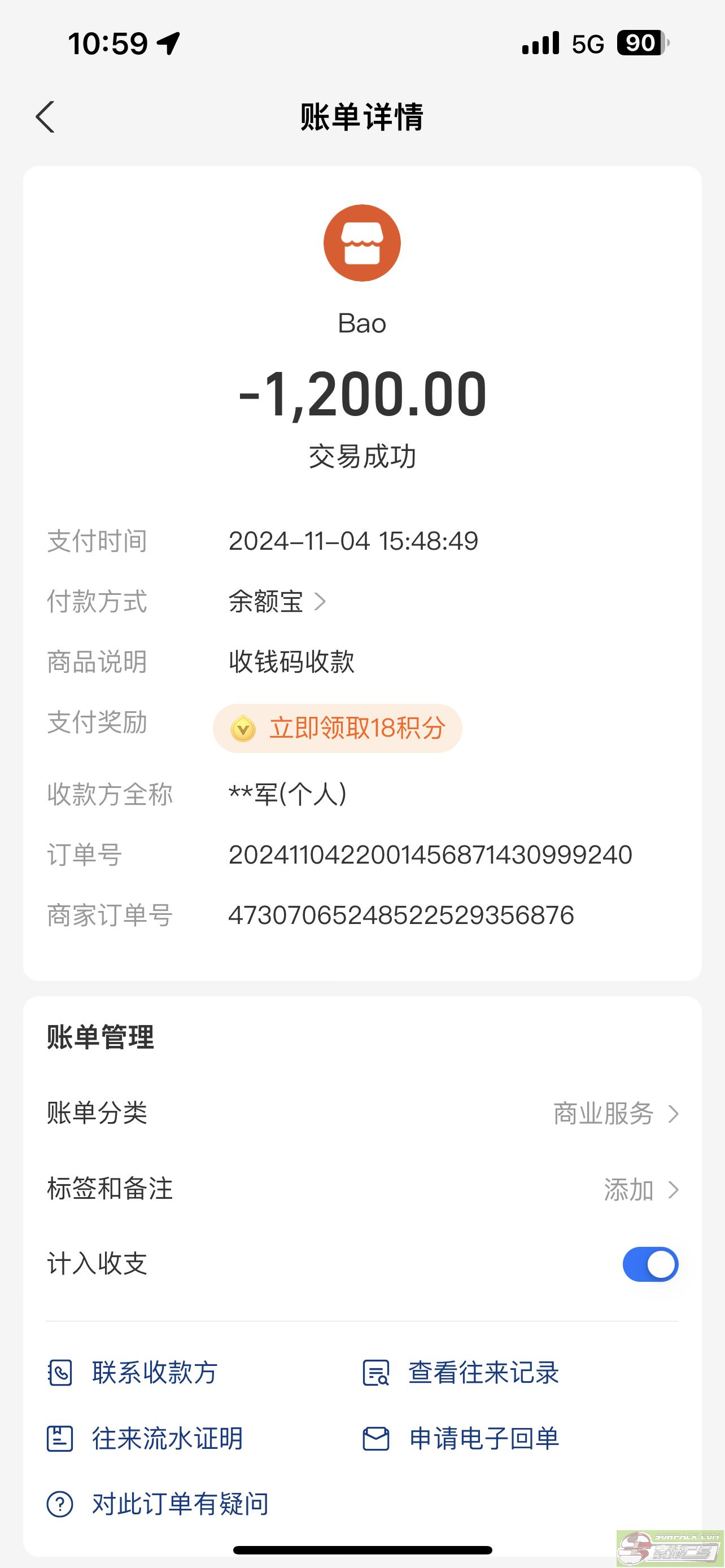
Task: Toggle the 计入收支 switch off
Action: click(x=650, y=1264)
